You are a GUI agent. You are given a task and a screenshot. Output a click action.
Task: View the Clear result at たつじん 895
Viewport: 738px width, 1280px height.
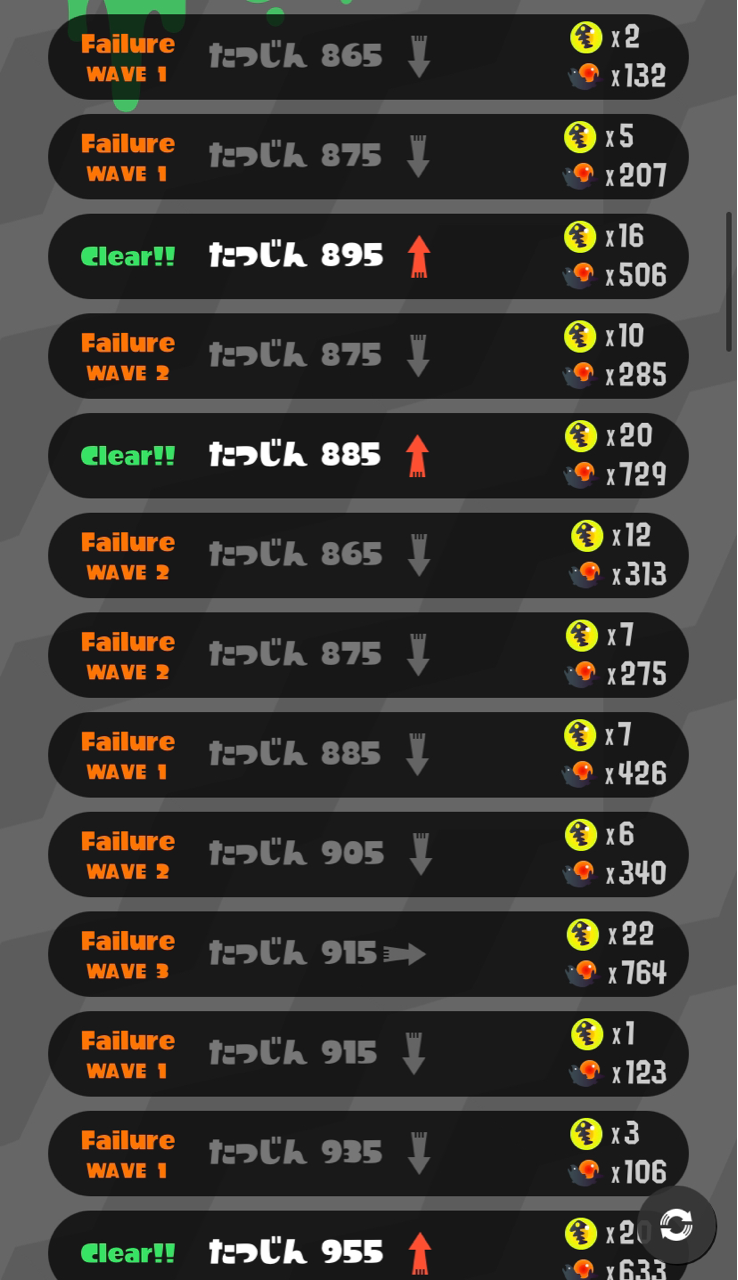tap(368, 256)
